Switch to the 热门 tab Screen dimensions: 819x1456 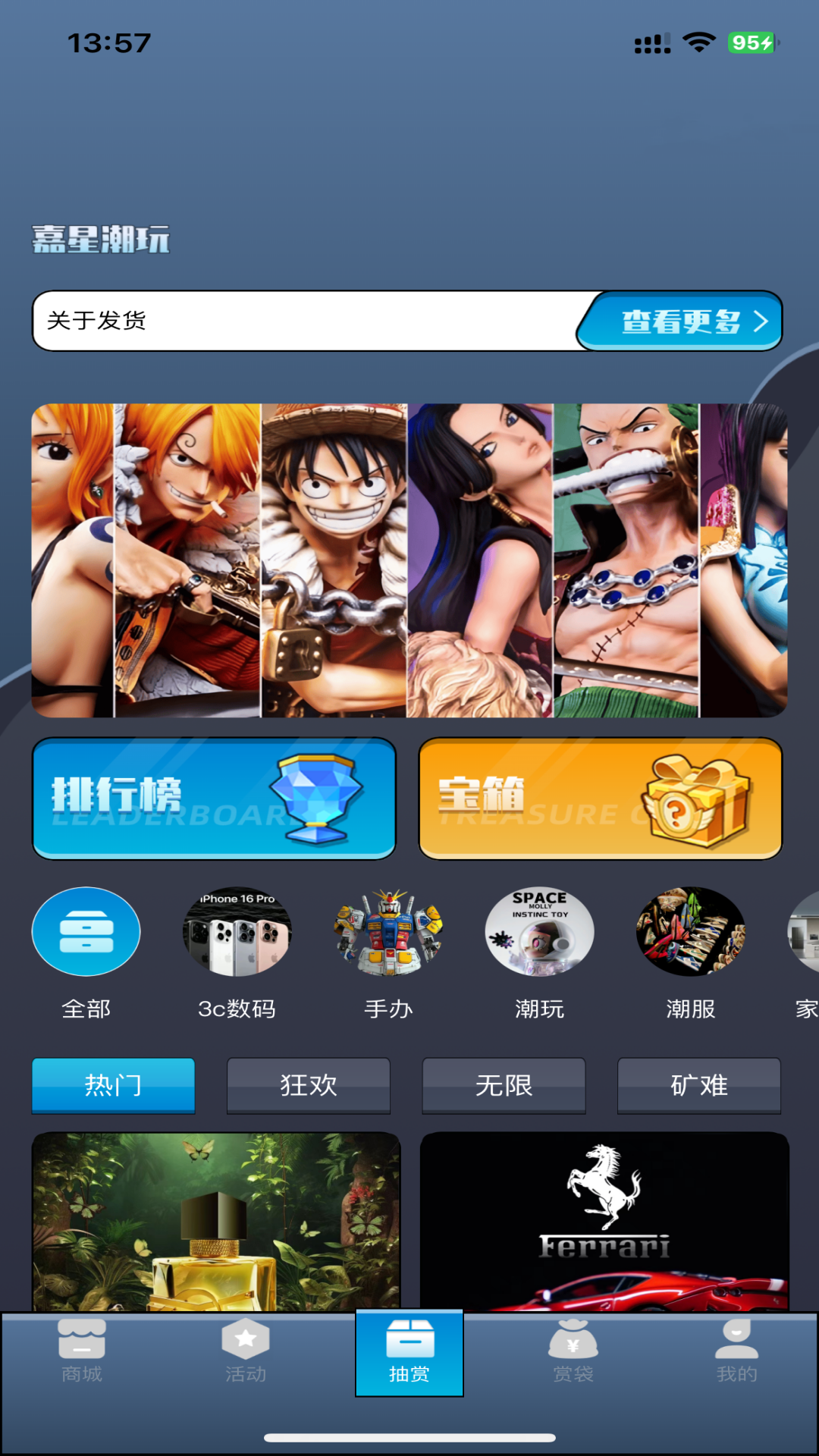tap(113, 1085)
